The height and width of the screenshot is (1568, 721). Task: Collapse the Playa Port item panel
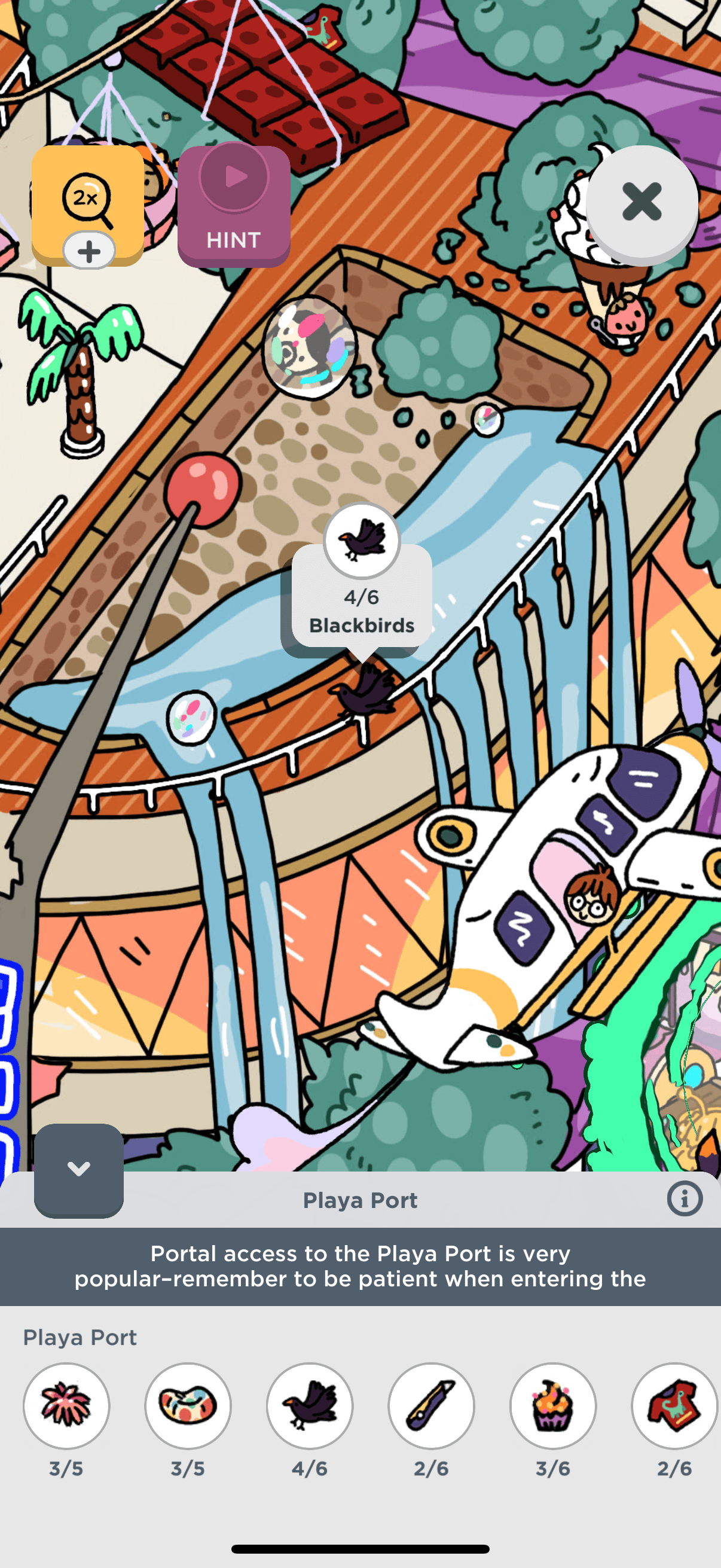tap(79, 1169)
